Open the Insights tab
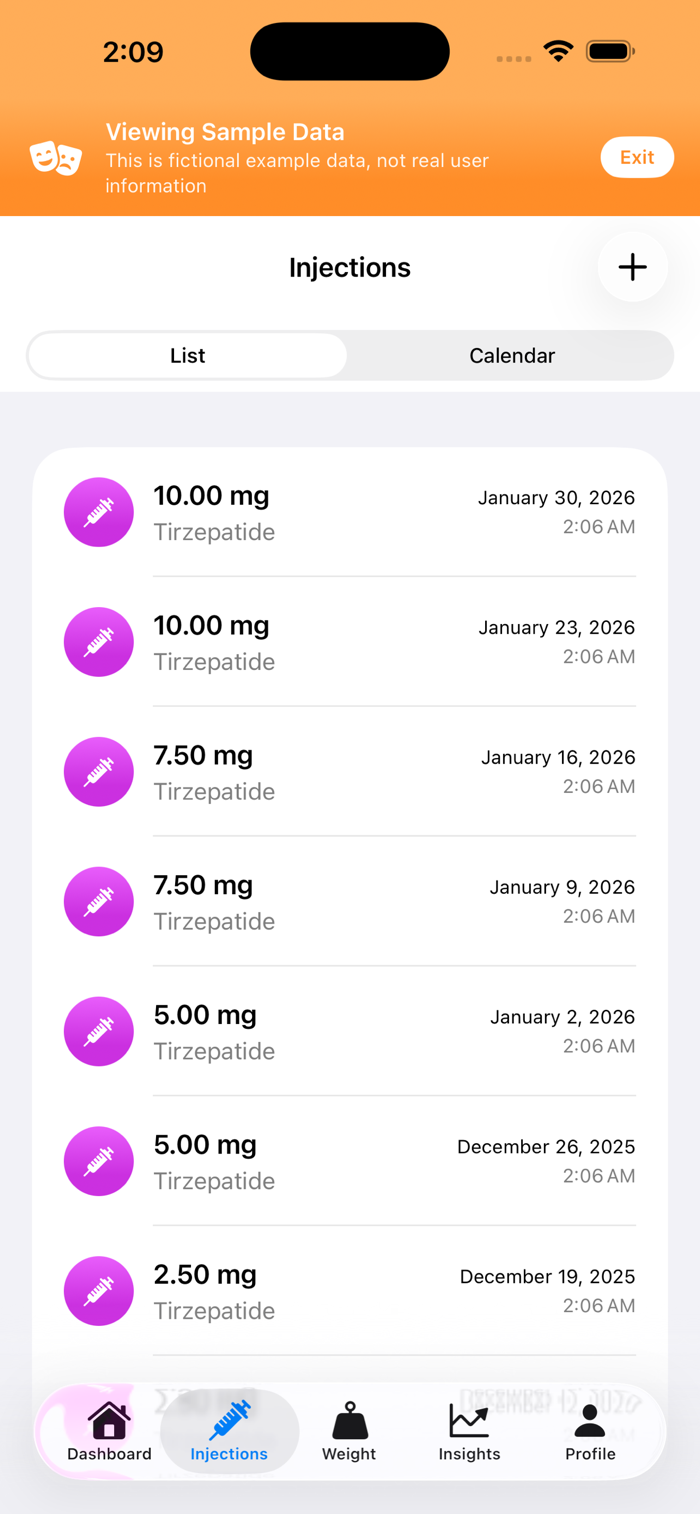The width and height of the screenshot is (700, 1514). coord(469,1432)
